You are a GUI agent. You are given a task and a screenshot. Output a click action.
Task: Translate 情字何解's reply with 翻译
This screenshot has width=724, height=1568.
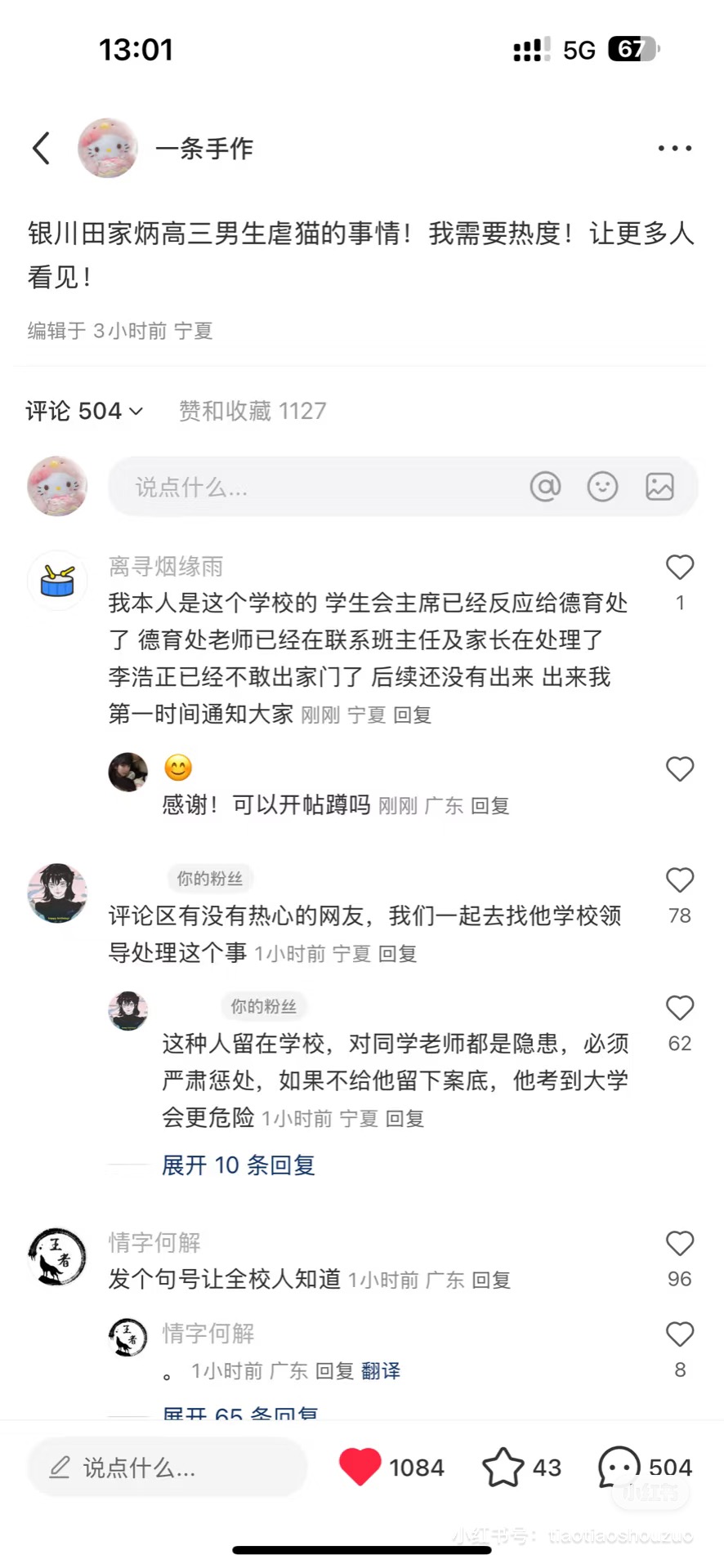(380, 1371)
